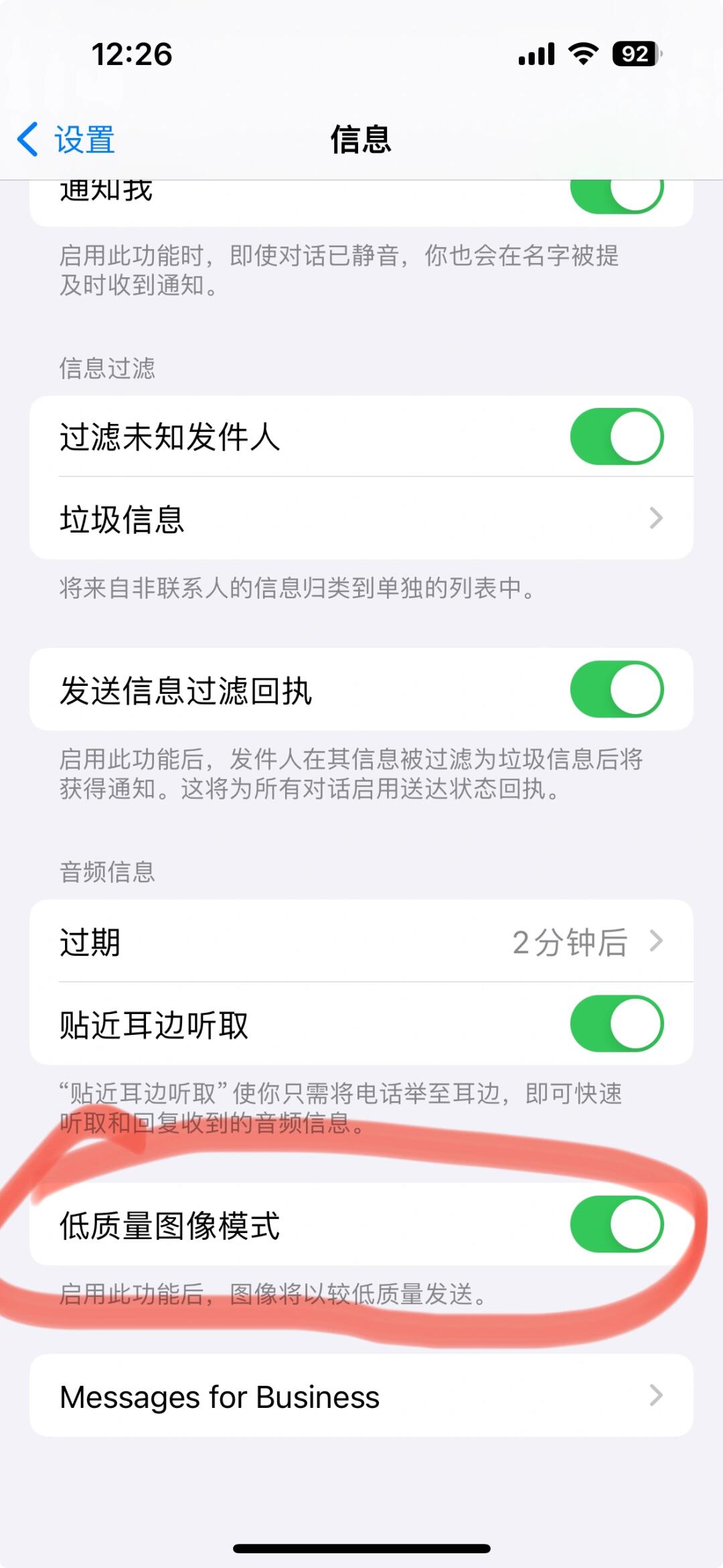This screenshot has height=1568, width=723.
Task: Open 垃圾信息 via its chevron
Action: (657, 516)
